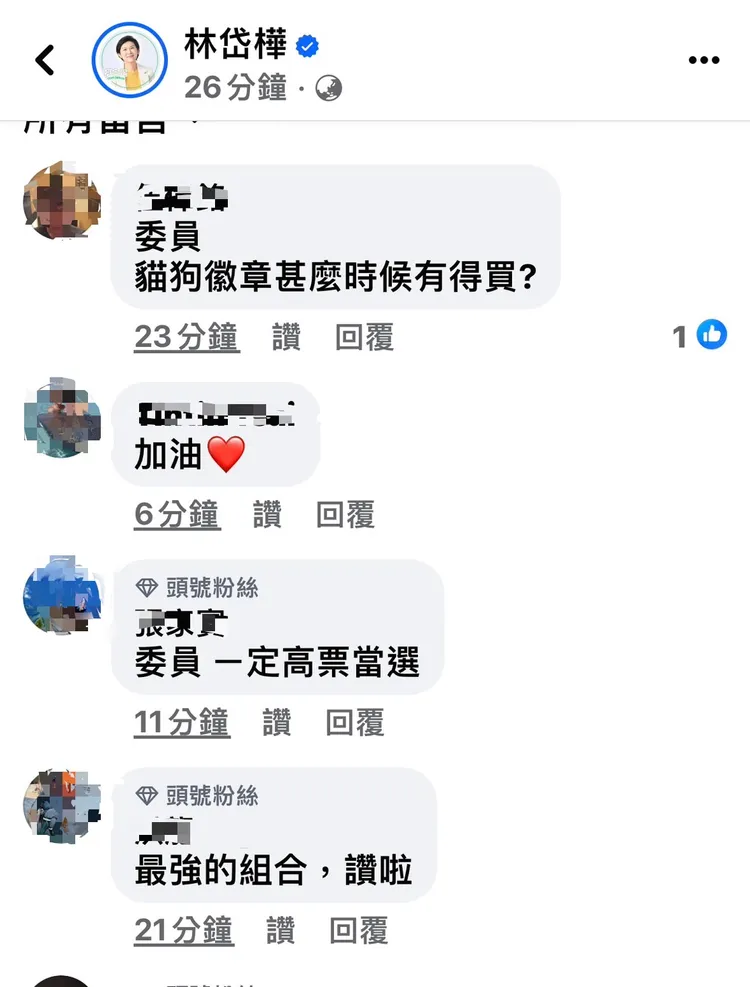The height and width of the screenshot is (987, 750).
Task: Reply to the 加油 comment via 回覆
Action: pos(348,514)
